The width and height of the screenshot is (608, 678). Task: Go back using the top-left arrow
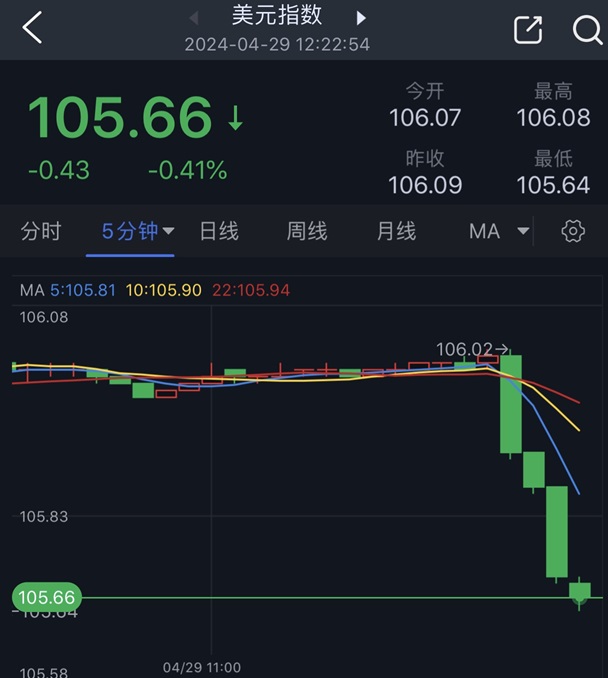32,28
